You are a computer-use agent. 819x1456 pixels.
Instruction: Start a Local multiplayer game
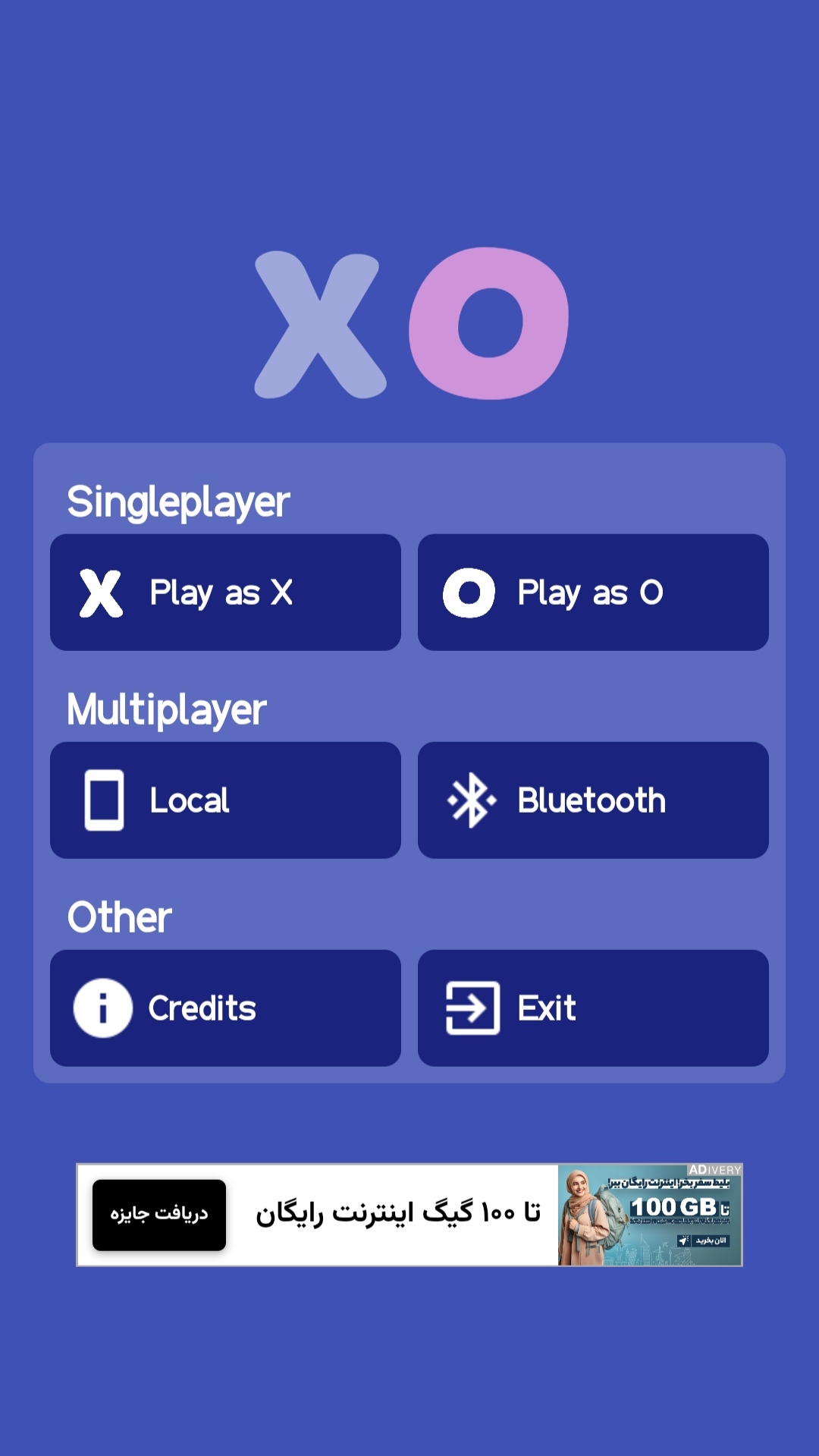tap(225, 800)
